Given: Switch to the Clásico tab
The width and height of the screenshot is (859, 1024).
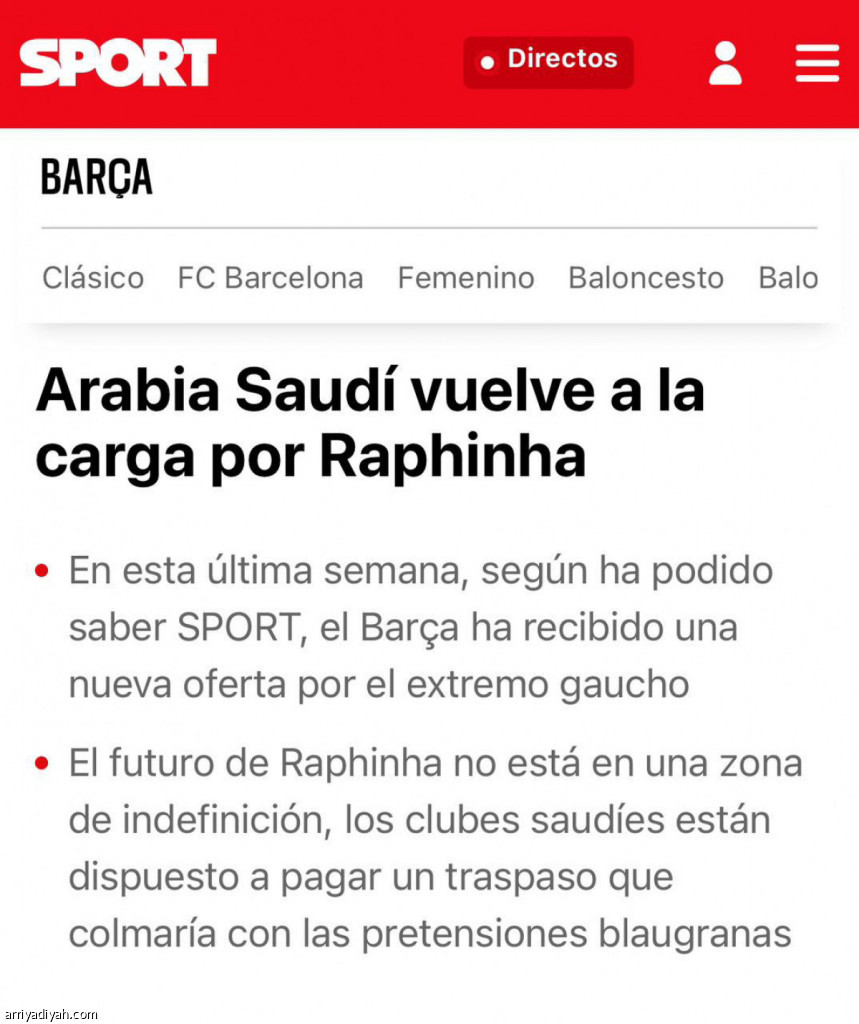Looking at the screenshot, I should pyautogui.click(x=93, y=277).
